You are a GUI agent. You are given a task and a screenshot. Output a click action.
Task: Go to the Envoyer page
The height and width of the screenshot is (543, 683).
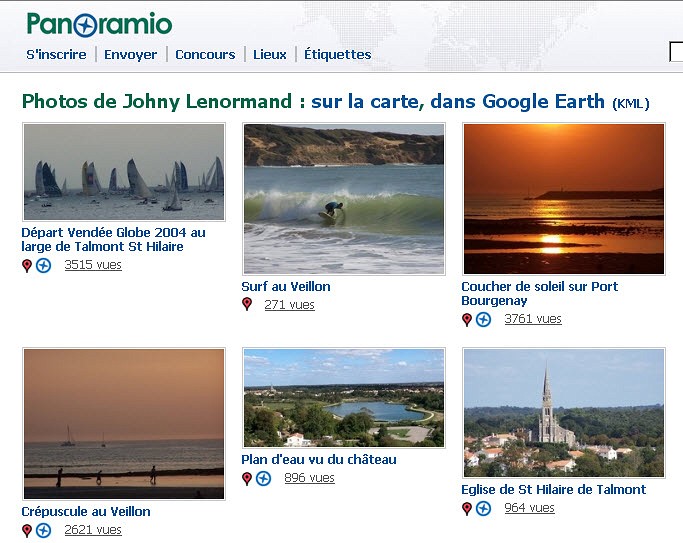click(130, 54)
